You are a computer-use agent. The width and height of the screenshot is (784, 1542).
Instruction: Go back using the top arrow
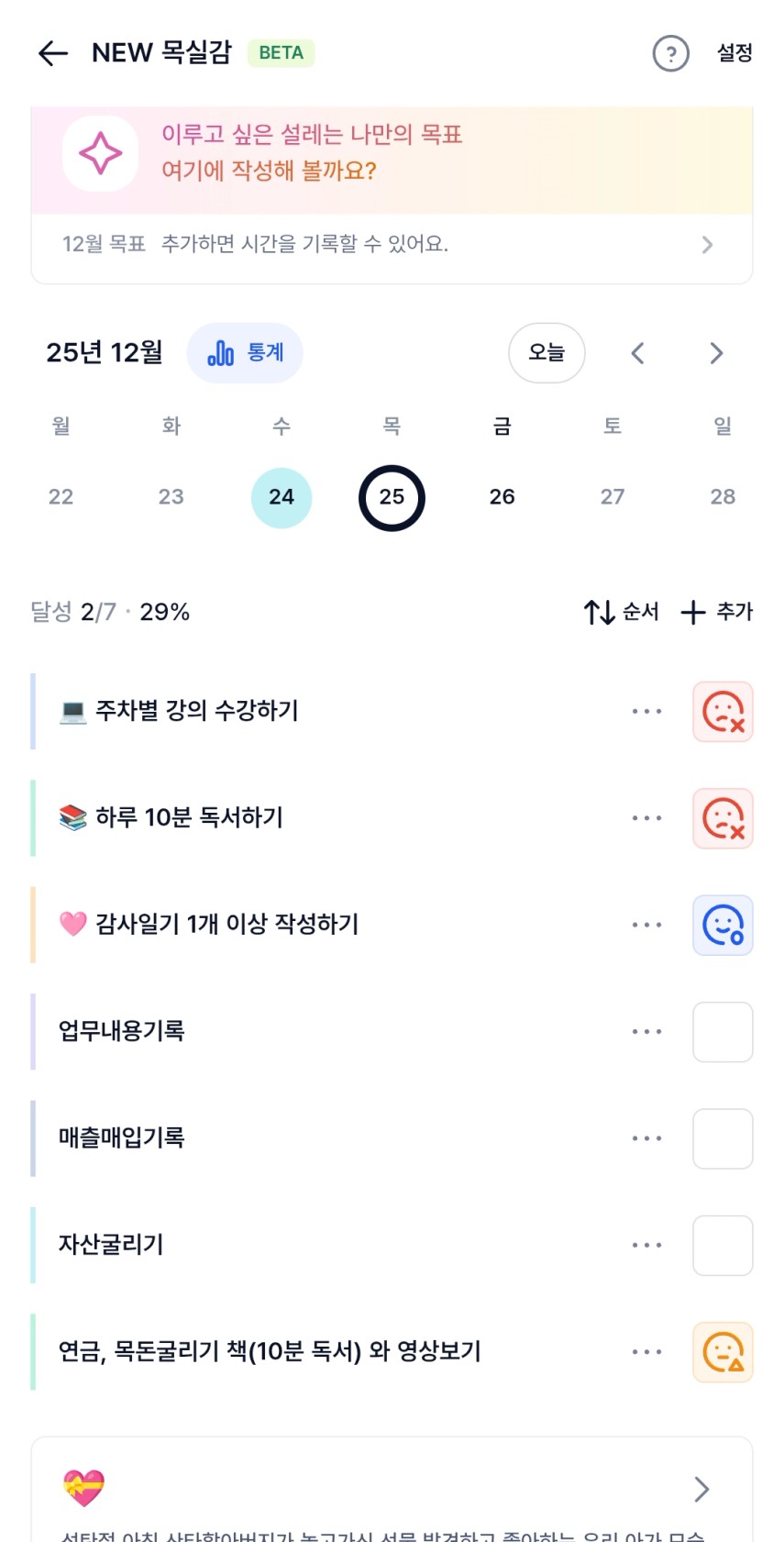pos(53,53)
